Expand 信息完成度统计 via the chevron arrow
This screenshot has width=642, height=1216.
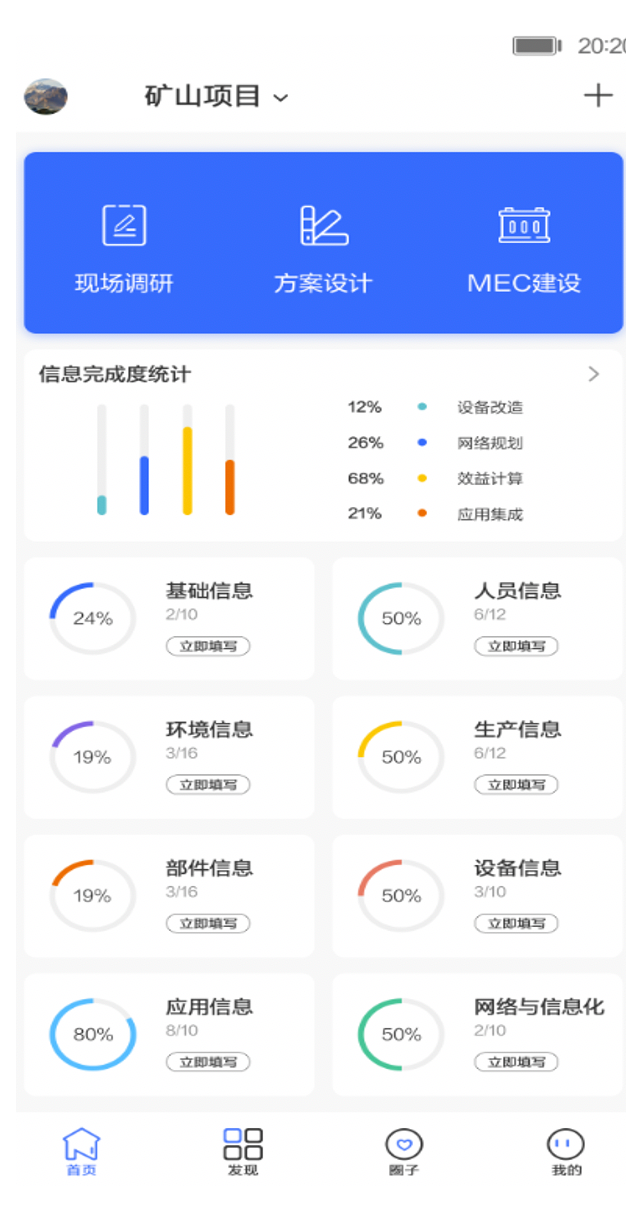click(594, 374)
